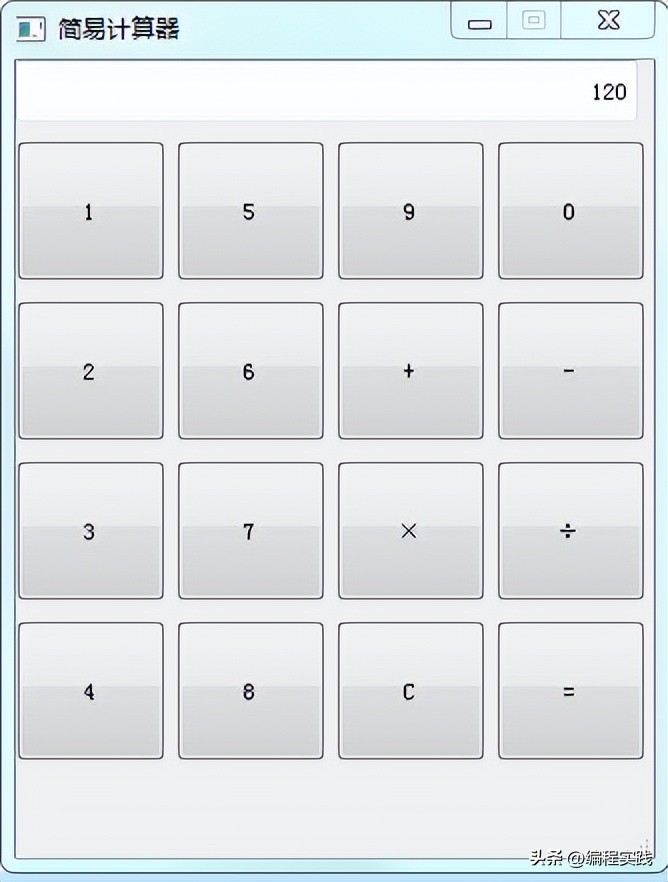This screenshot has width=668, height=882.
Task: Enter a zero digit
Action: 570,211
